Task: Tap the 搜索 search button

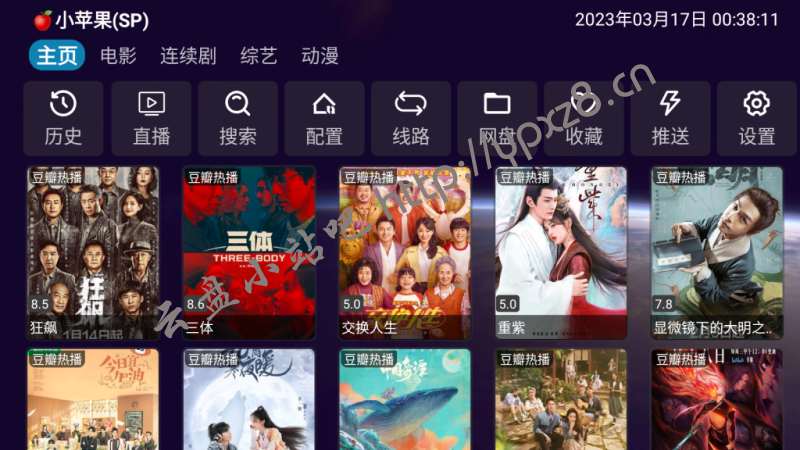Action: tap(238, 119)
